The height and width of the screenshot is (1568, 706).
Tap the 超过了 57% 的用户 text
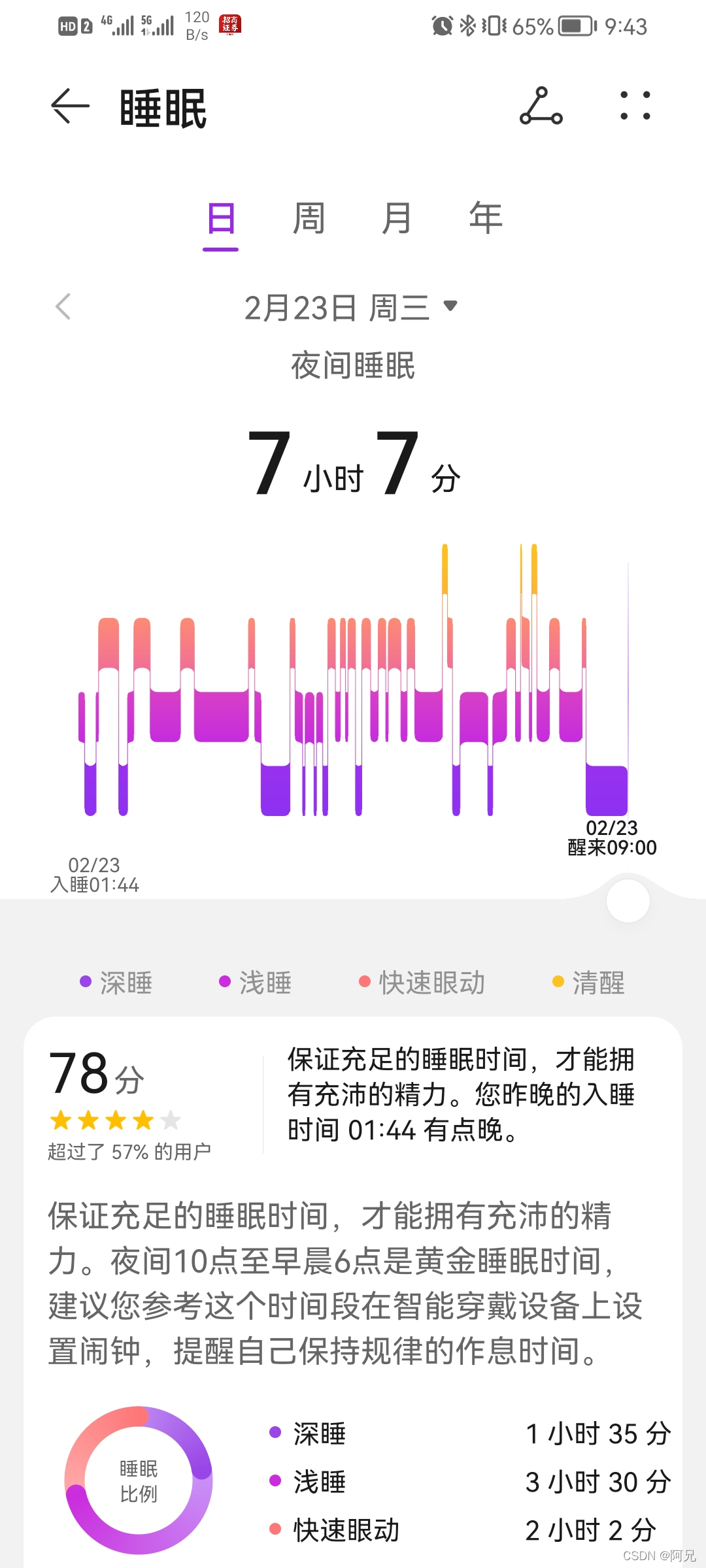click(128, 1152)
